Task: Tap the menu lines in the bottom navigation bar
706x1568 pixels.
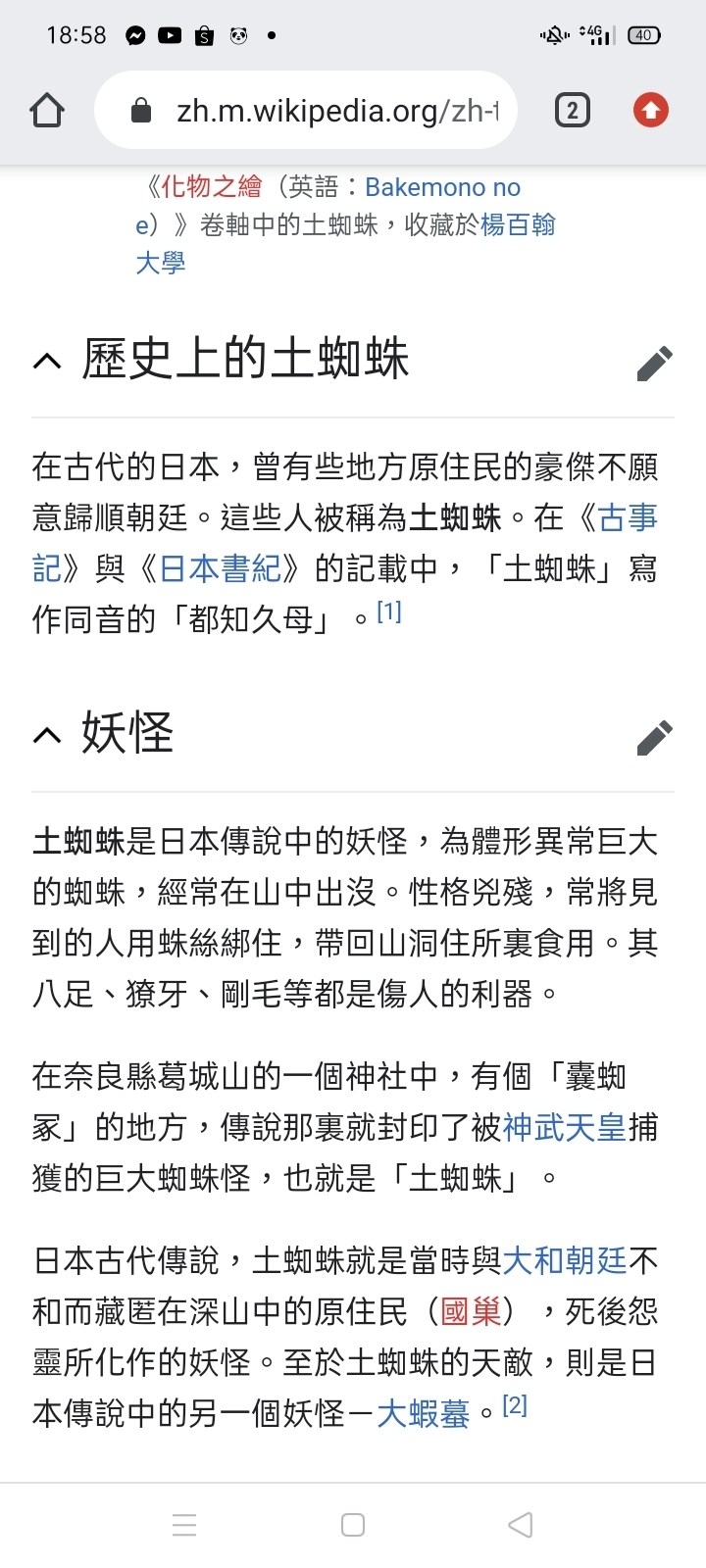Action: (x=184, y=1525)
